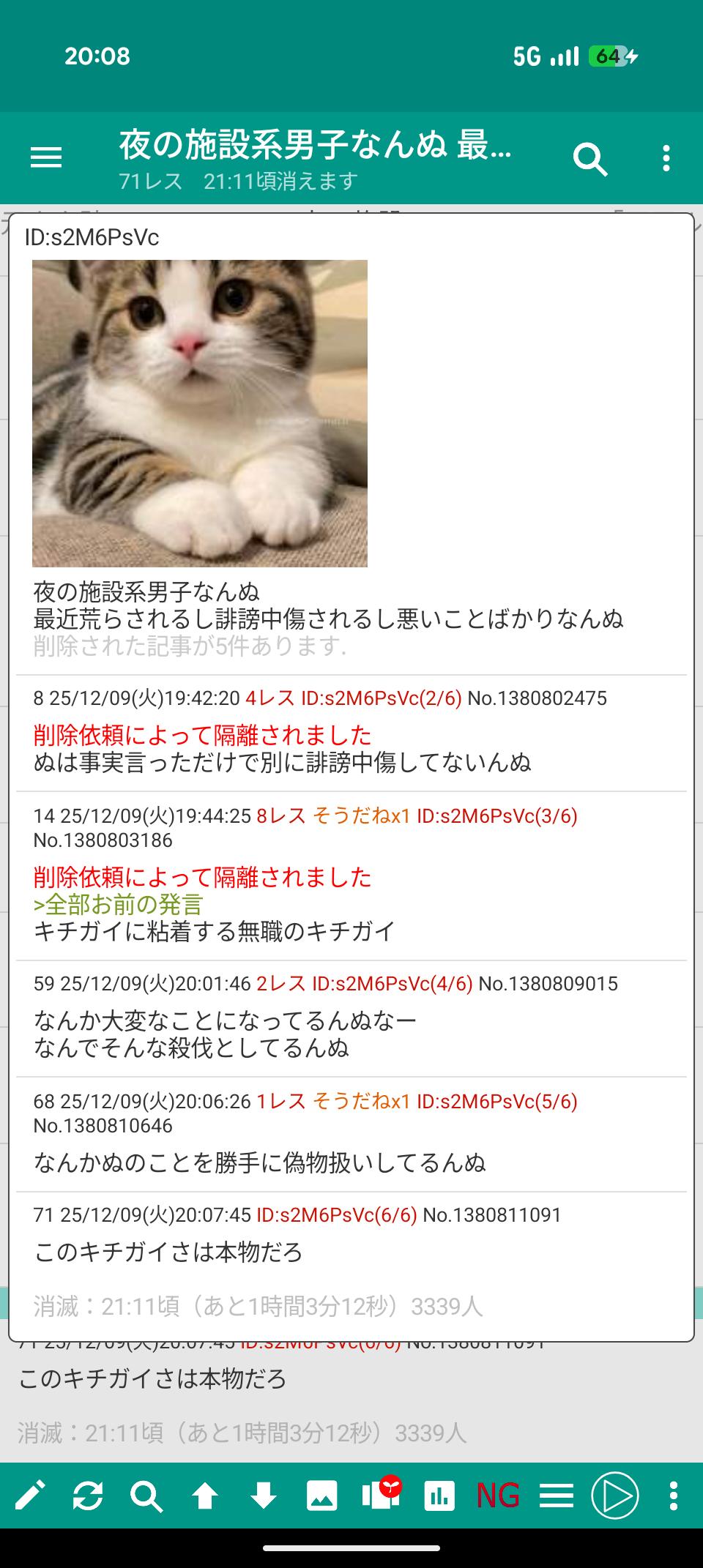Reload the thread
The height and width of the screenshot is (1568, 703).
[x=88, y=1496]
